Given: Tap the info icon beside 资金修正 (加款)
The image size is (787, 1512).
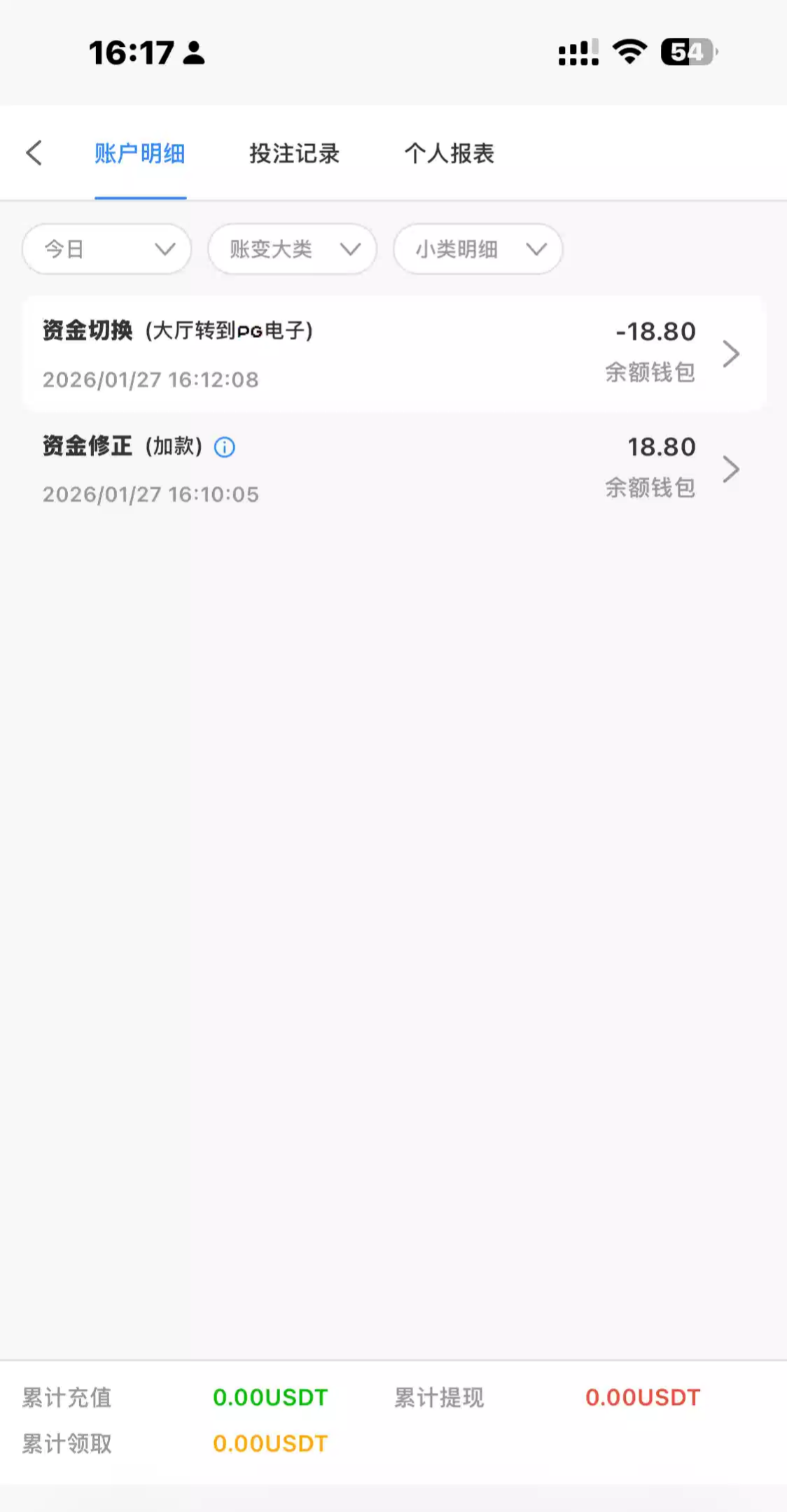Looking at the screenshot, I should click(225, 447).
